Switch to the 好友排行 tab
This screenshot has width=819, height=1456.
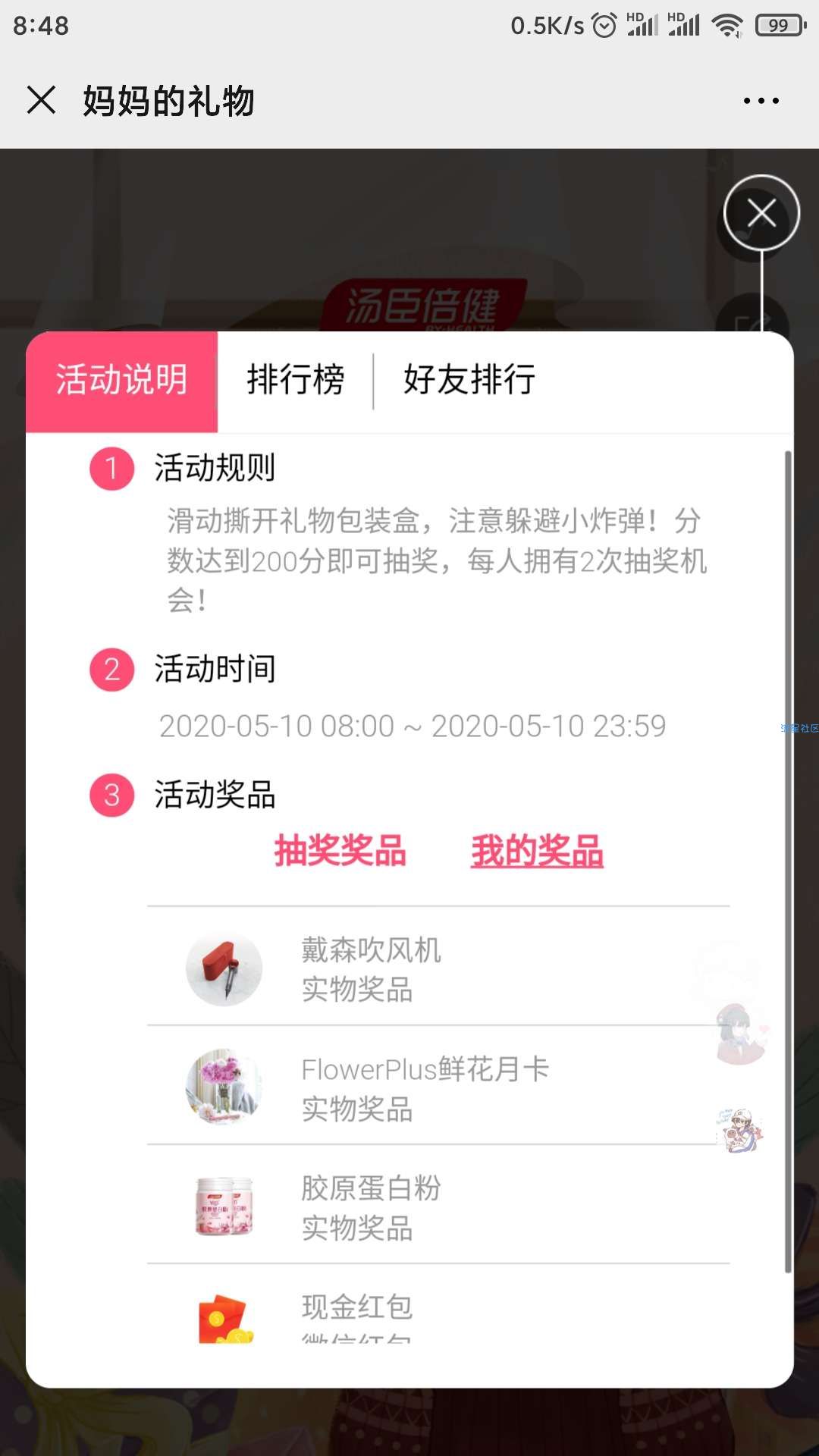pos(469,381)
